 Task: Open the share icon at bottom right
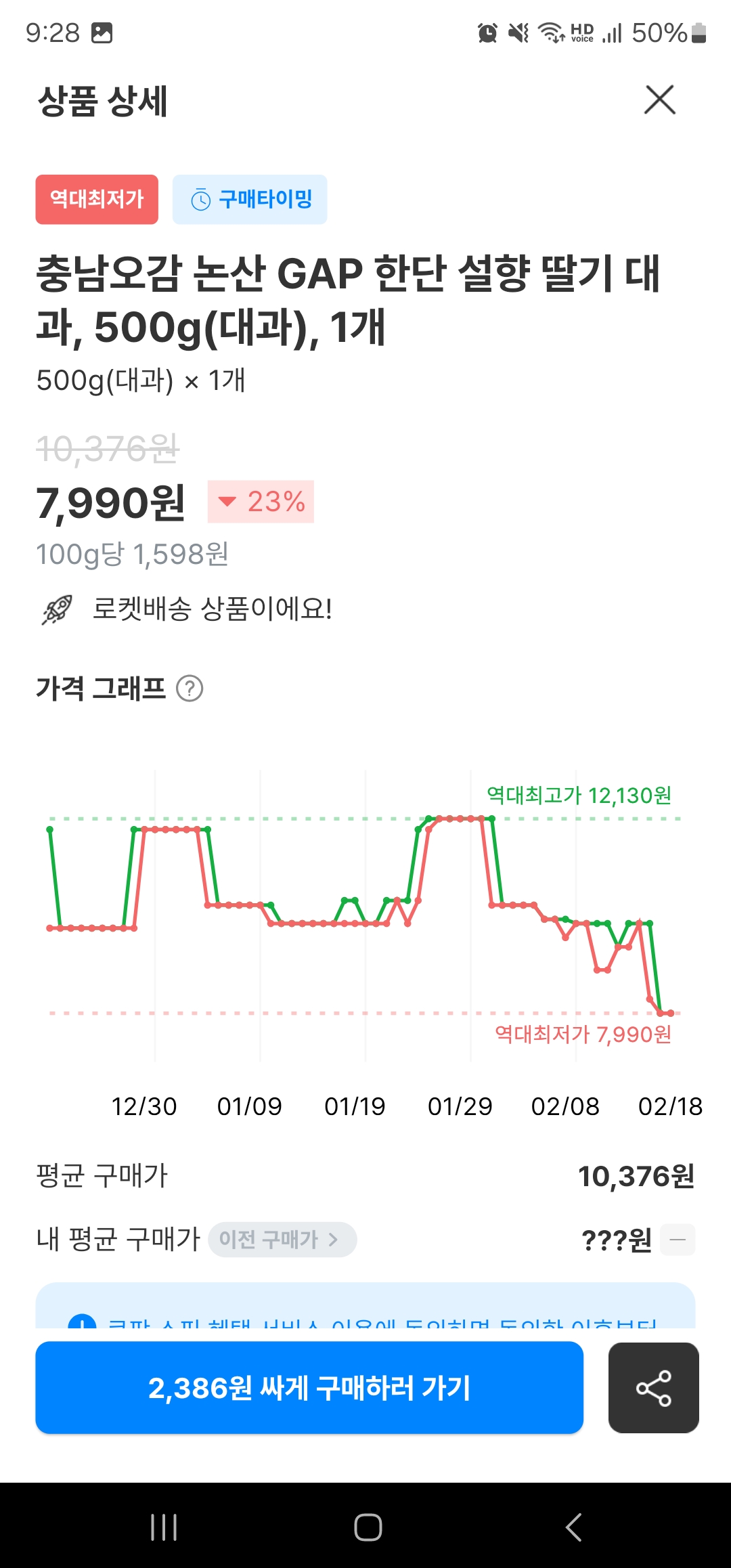[x=653, y=1387]
